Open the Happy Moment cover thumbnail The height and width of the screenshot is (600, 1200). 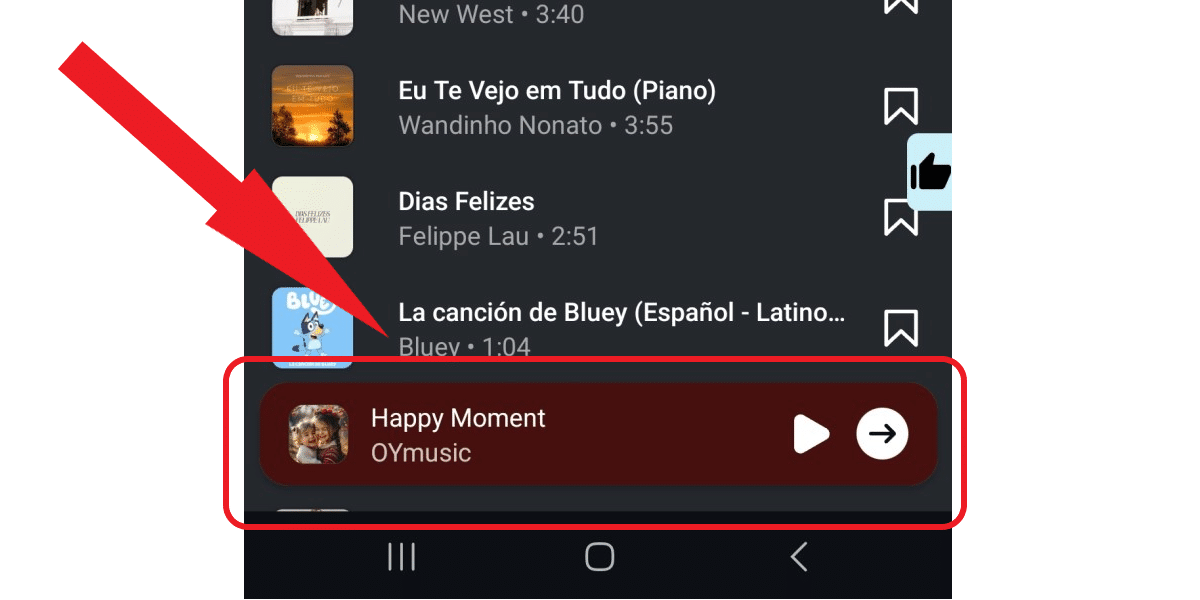318,434
